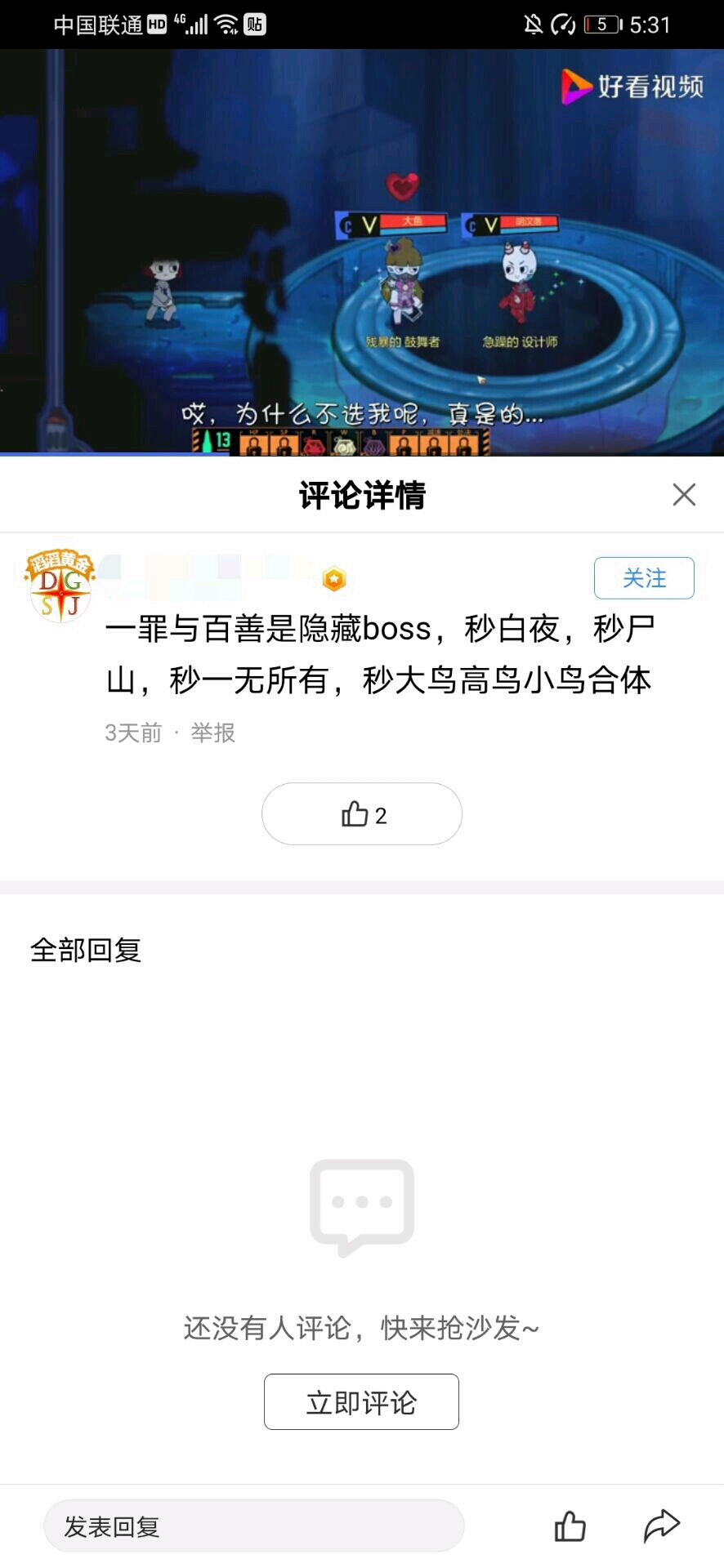Tap 立即评论 to comment now
Image resolution: width=724 pixels, height=1568 pixels.
(361, 1402)
